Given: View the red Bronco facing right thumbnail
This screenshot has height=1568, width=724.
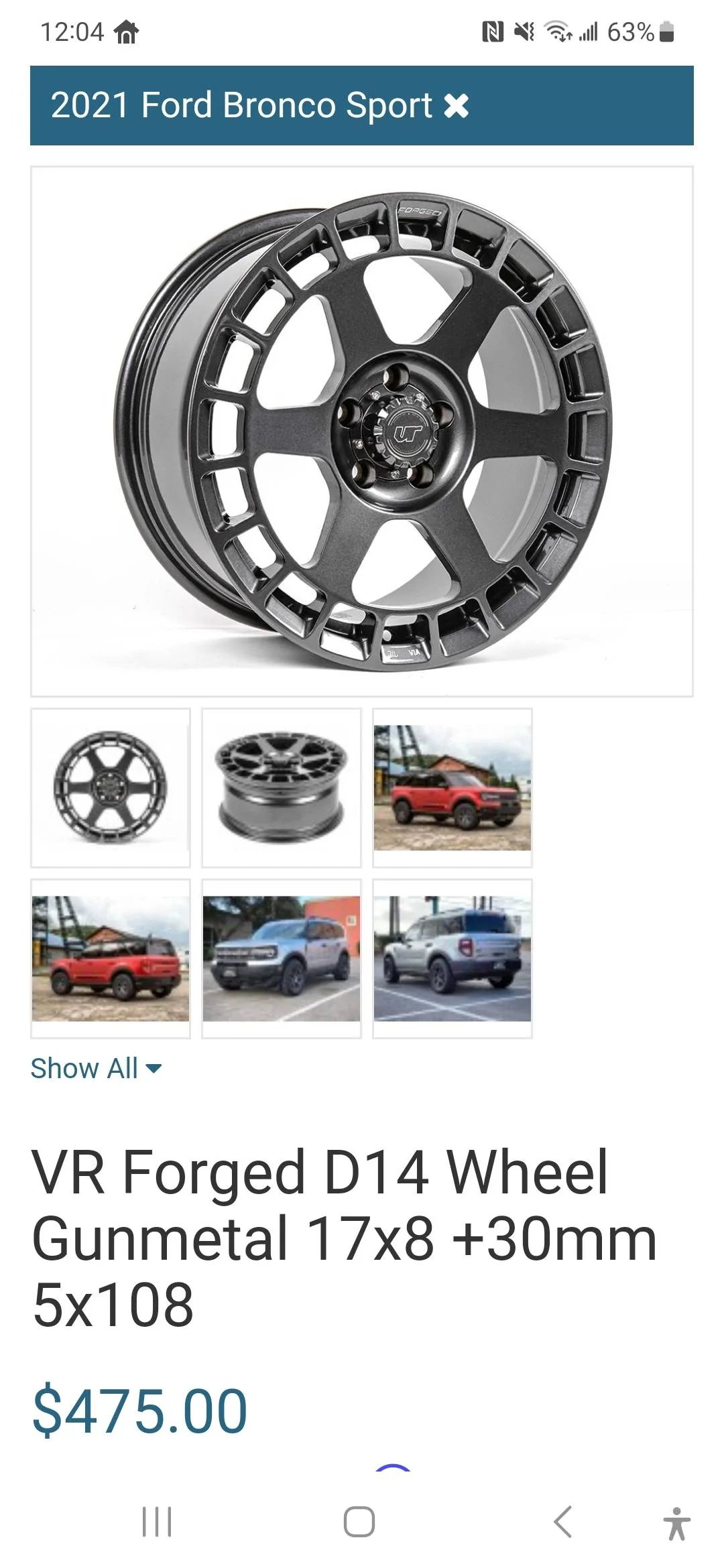Looking at the screenshot, I should pos(452,787).
